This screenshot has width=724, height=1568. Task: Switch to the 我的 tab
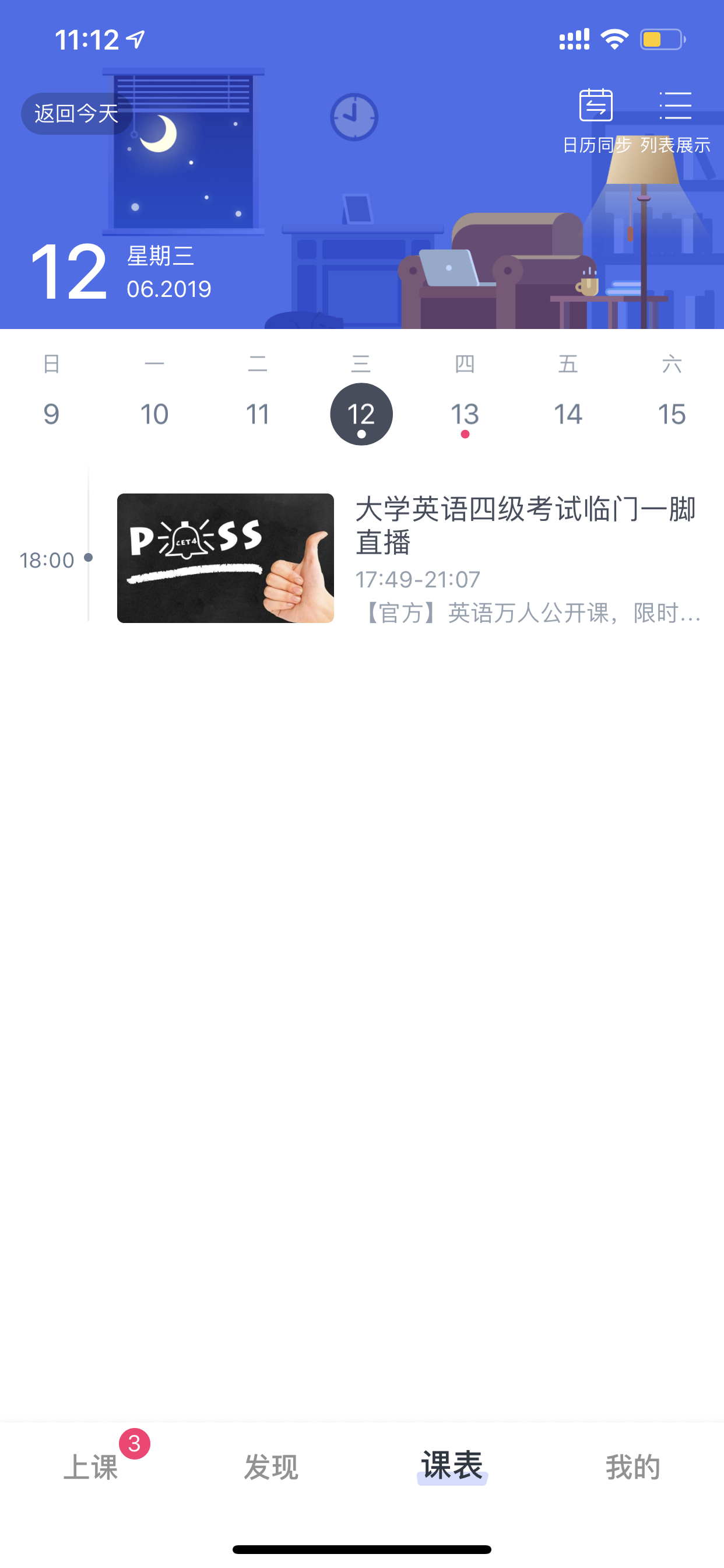pos(633,1466)
